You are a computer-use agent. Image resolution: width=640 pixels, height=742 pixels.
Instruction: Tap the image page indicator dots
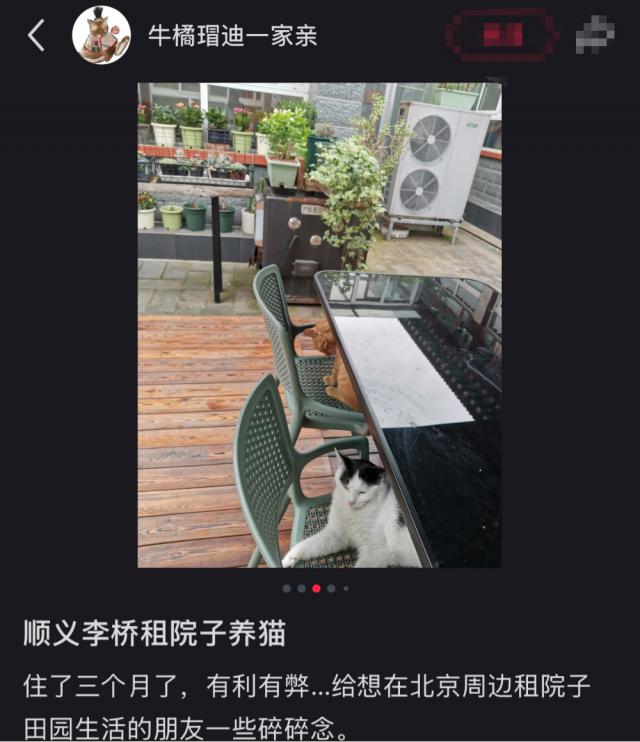click(x=316, y=589)
